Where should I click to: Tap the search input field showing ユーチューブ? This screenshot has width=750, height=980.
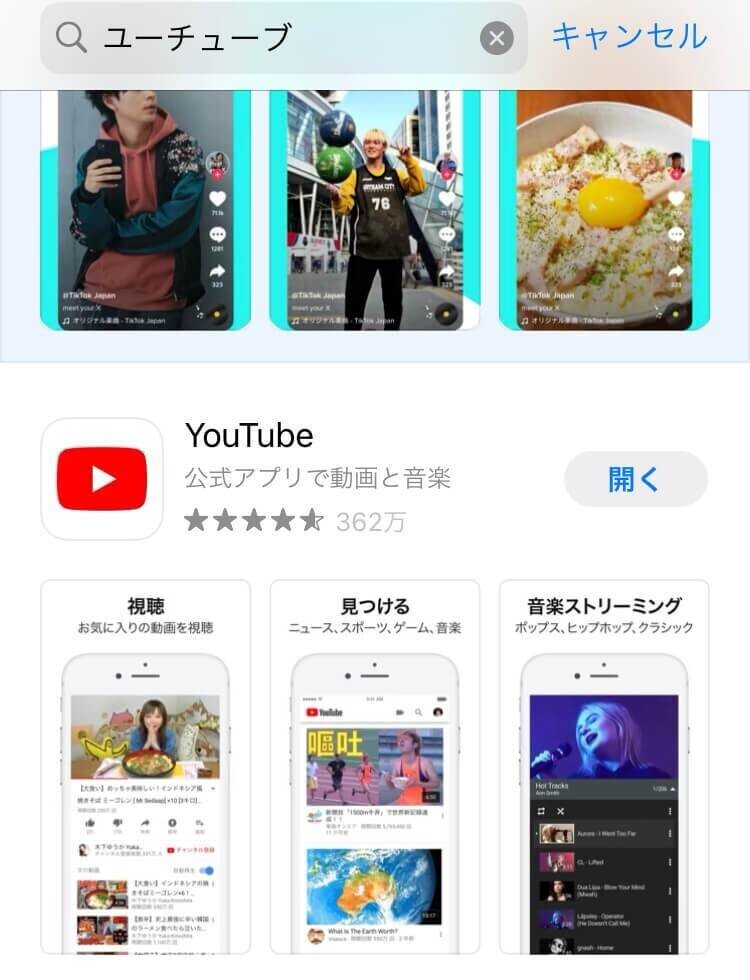pos(250,36)
